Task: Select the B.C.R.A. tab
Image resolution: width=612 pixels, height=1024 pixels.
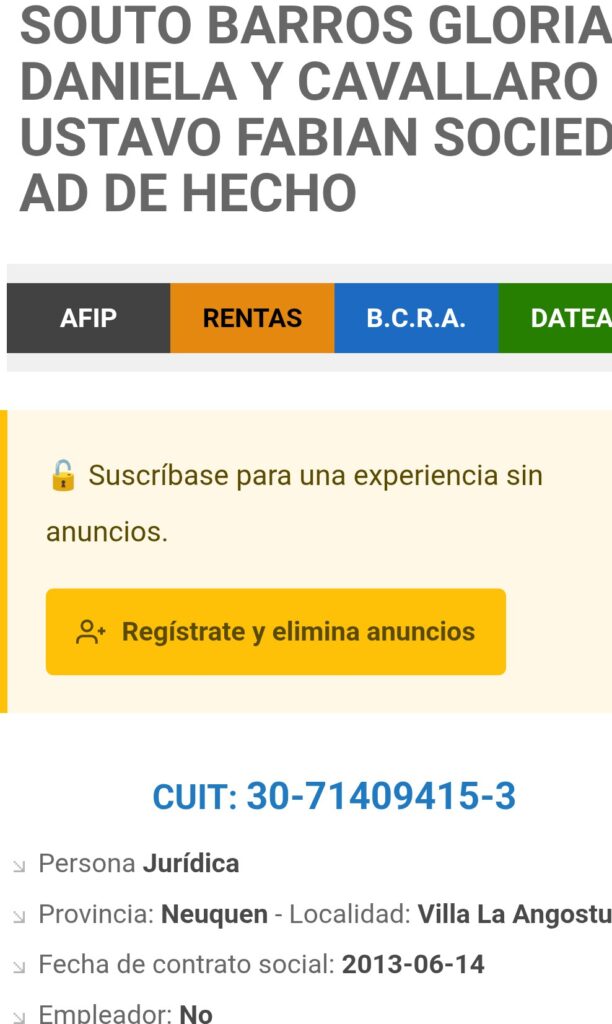Action: pyautogui.click(x=416, y=318)
